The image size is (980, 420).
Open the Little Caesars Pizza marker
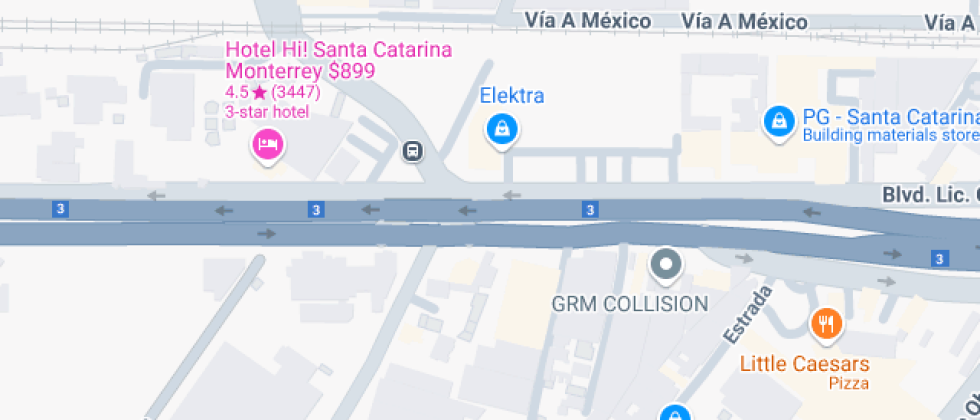point(826,323)
